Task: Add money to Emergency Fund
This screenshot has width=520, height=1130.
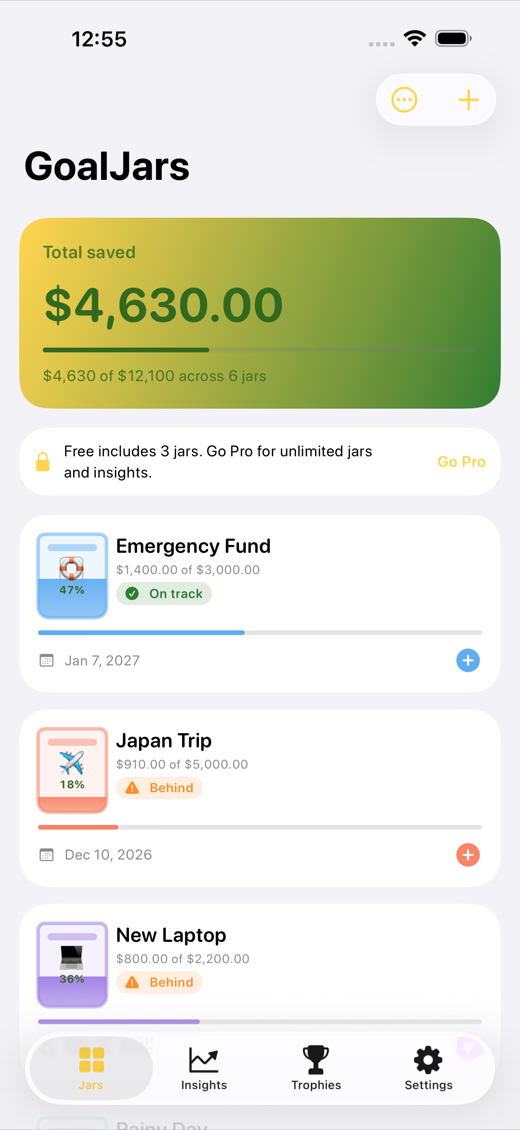Action: (x=468, y=660)
